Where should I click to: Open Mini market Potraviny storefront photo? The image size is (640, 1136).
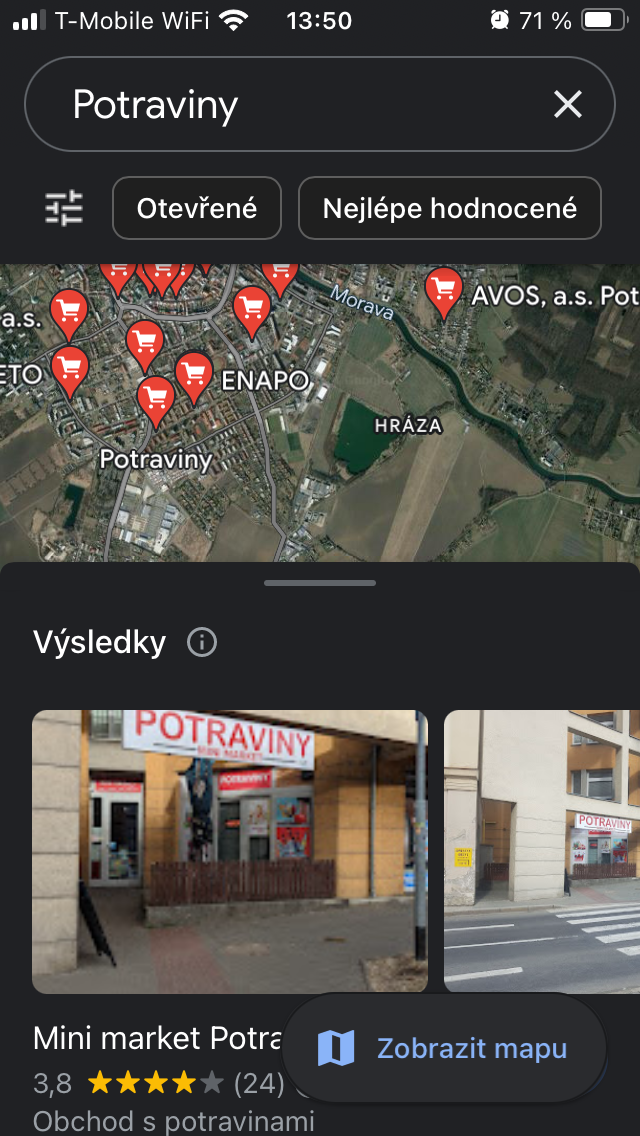(x=230, y=850)
